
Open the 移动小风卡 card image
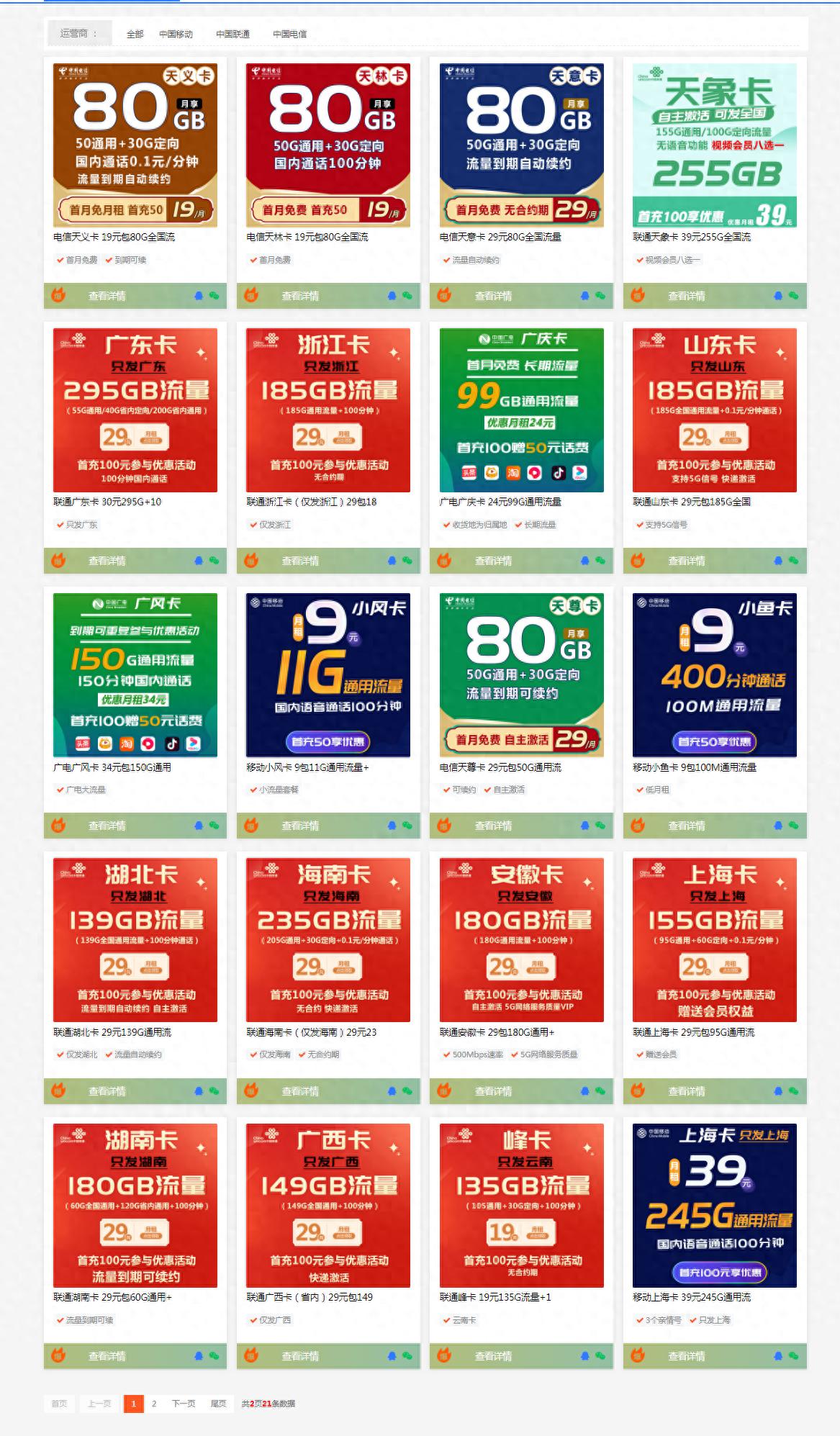tap(328, 674)
